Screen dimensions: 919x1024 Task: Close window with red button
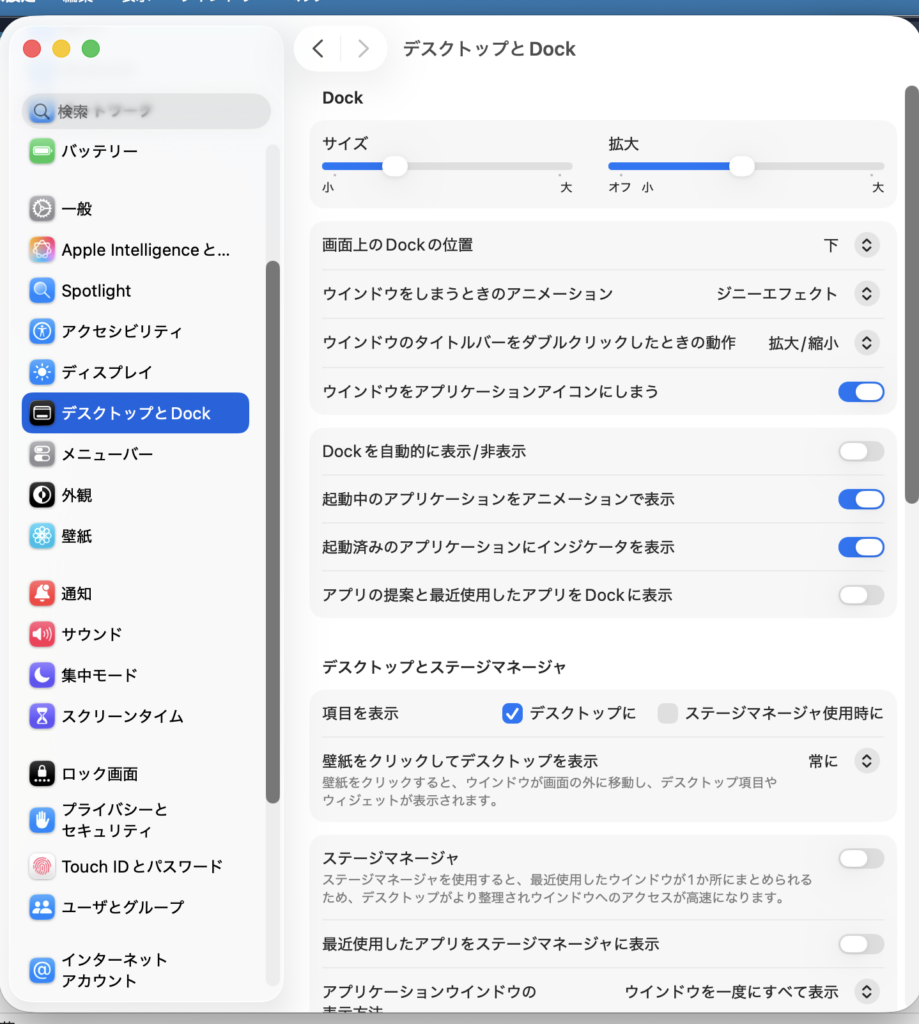click(32, 49)
